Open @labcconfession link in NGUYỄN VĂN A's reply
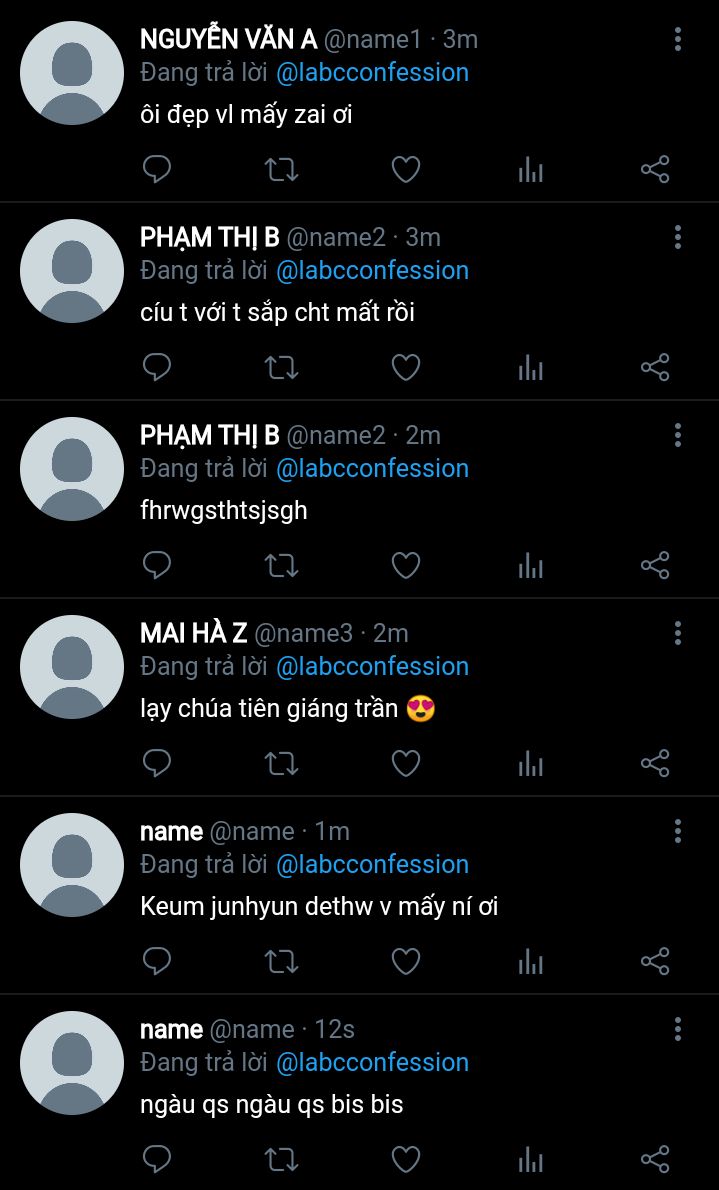 [x=372, y=72]
